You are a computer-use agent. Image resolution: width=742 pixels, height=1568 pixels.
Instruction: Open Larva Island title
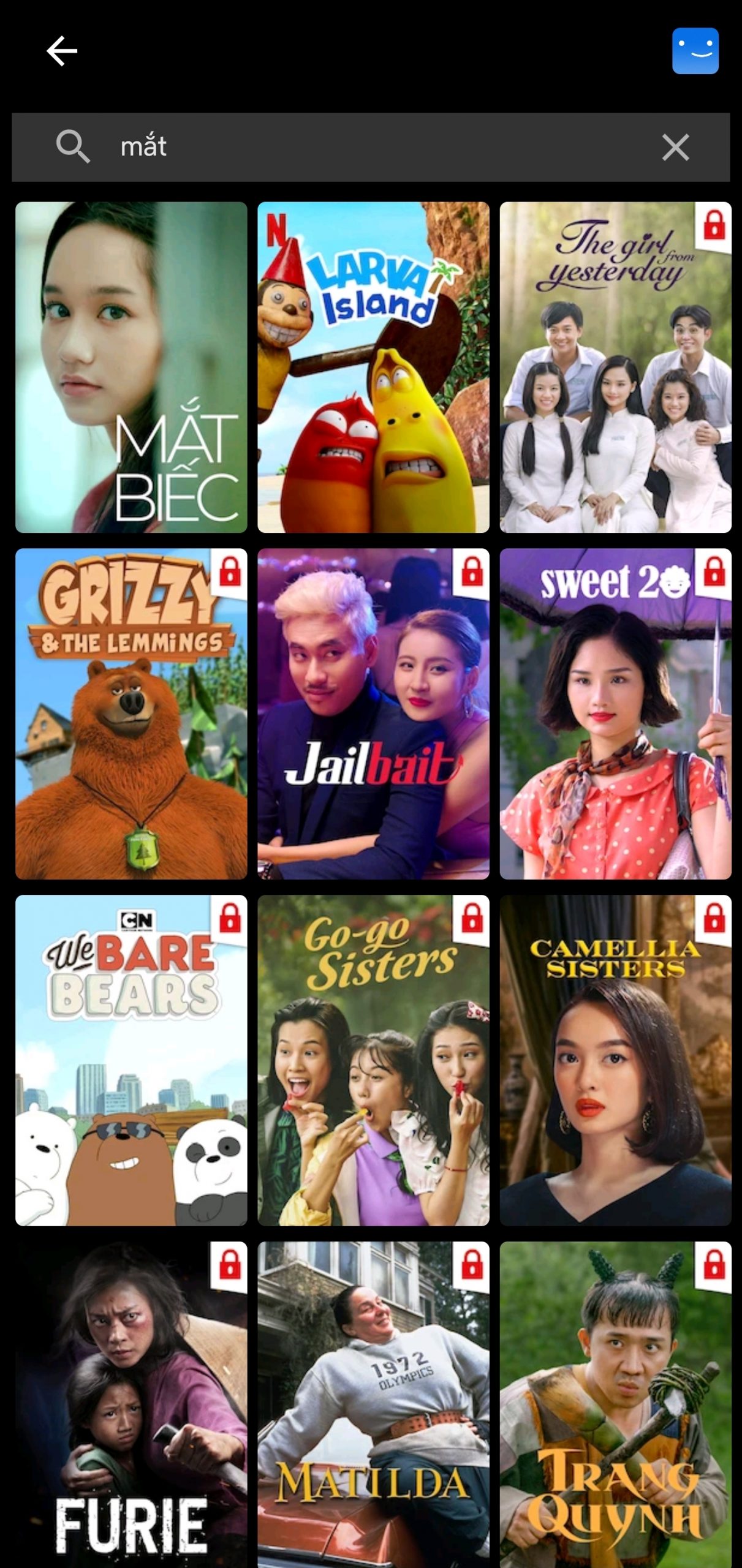[373, 367]
